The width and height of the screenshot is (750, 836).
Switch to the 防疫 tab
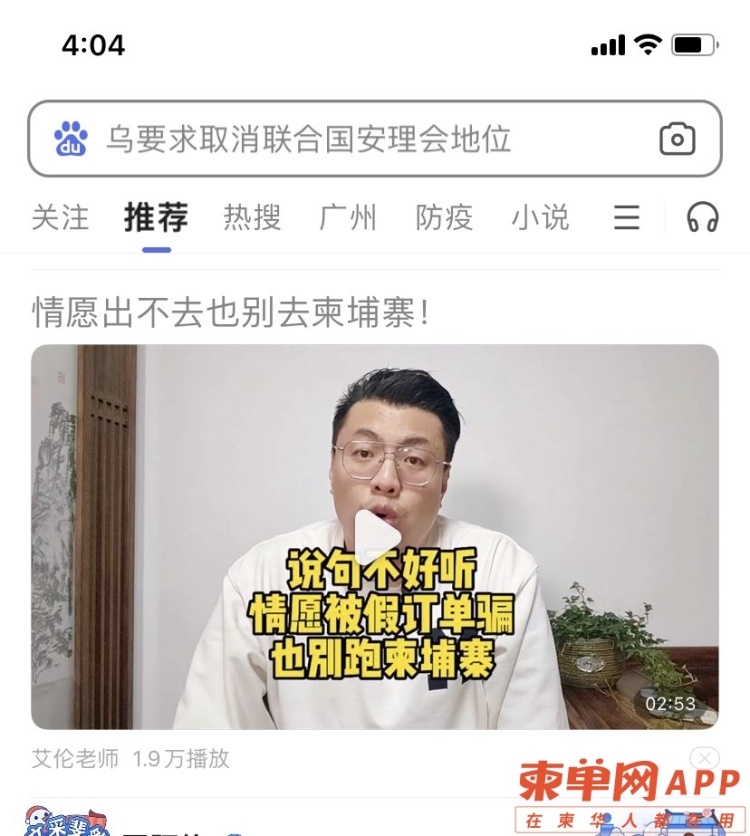point(444,217)
